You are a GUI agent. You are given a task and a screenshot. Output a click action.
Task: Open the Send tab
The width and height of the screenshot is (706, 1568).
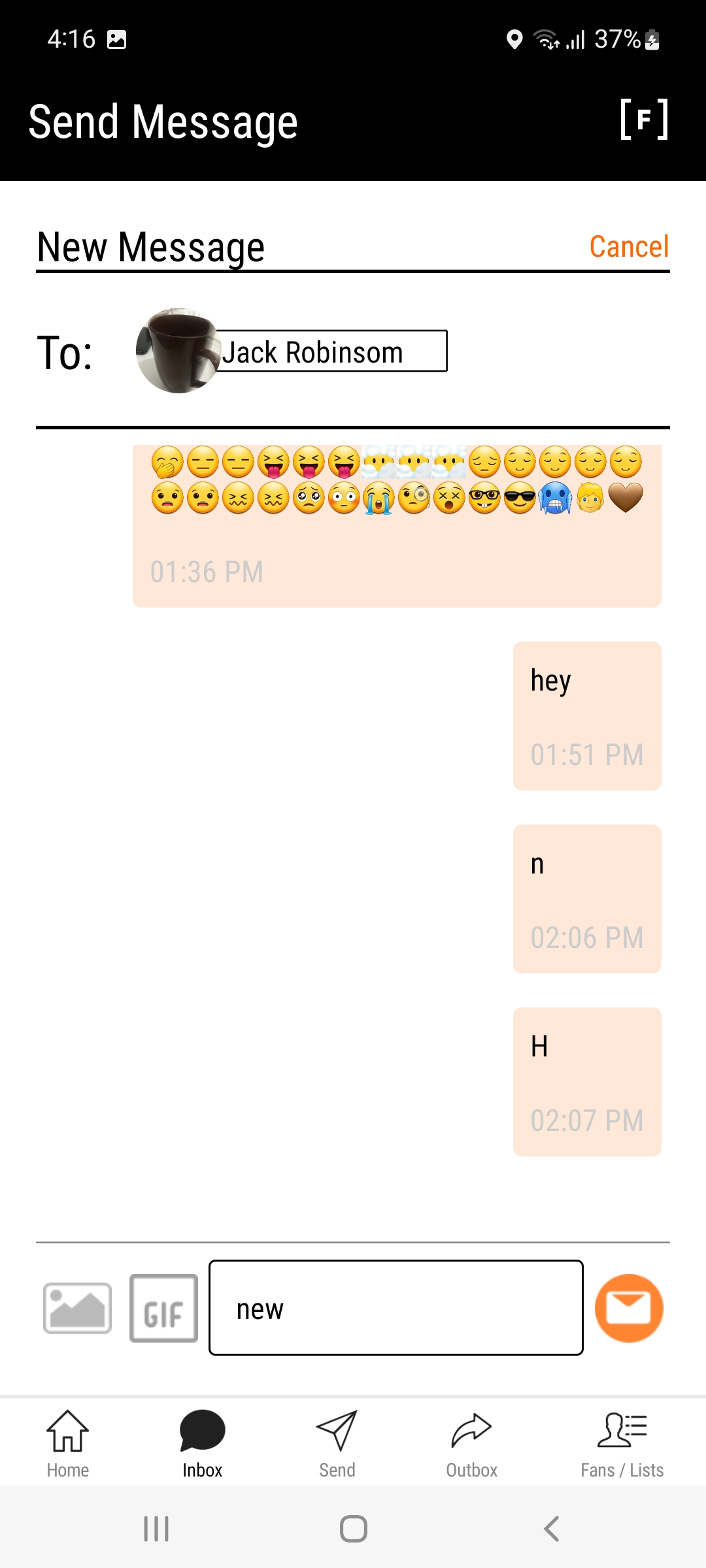(337, 1444)
